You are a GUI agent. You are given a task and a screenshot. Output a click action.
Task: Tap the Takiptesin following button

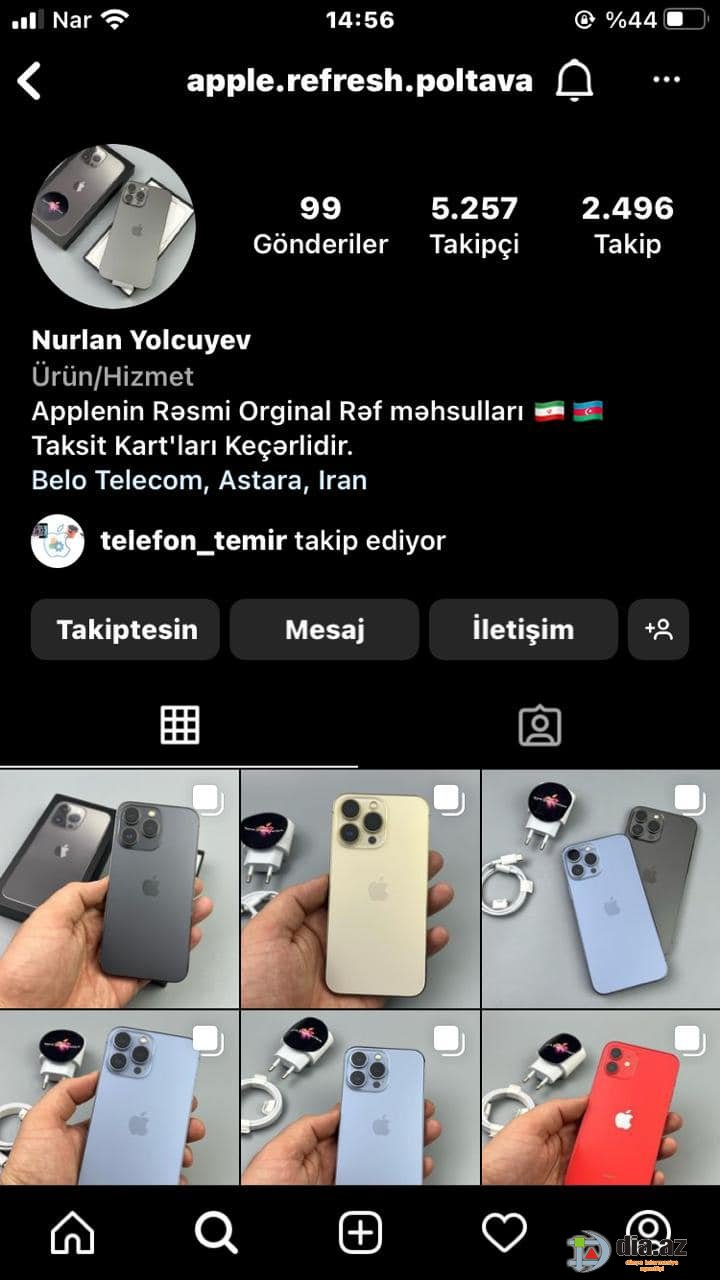(x=125, y=630)
